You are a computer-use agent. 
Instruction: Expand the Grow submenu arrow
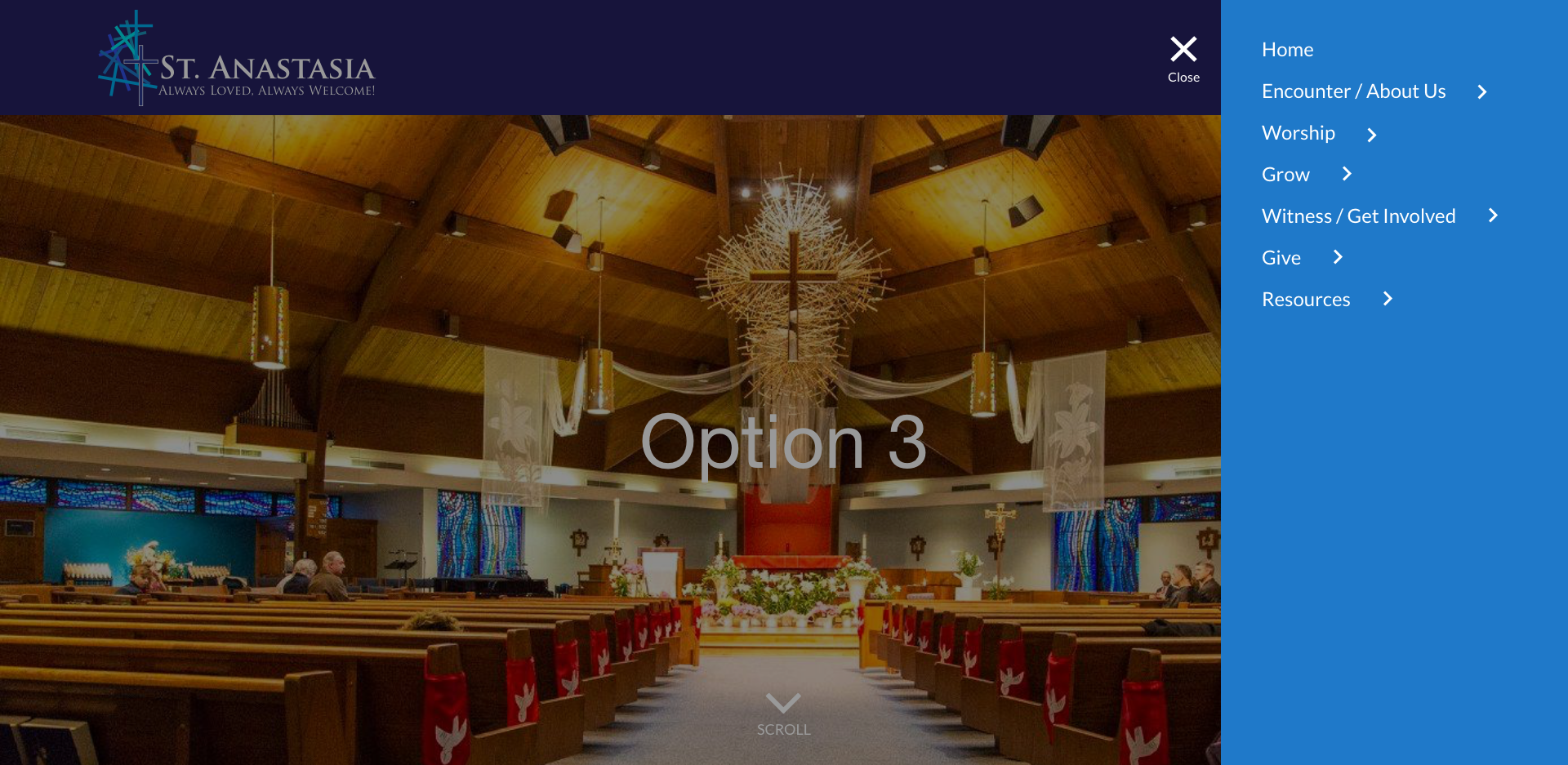1347,174
